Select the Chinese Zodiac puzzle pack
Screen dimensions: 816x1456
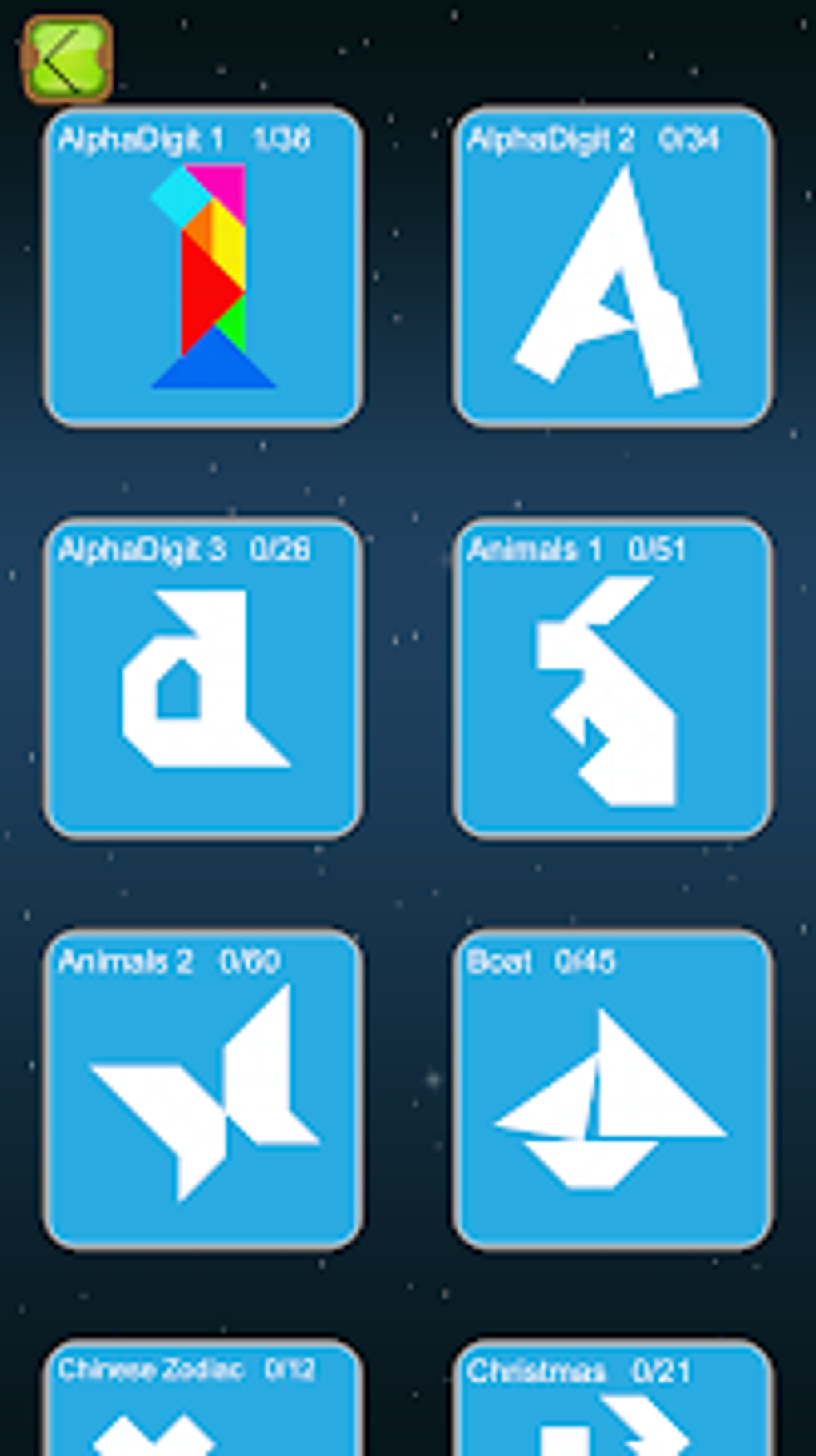[203, 1398]
